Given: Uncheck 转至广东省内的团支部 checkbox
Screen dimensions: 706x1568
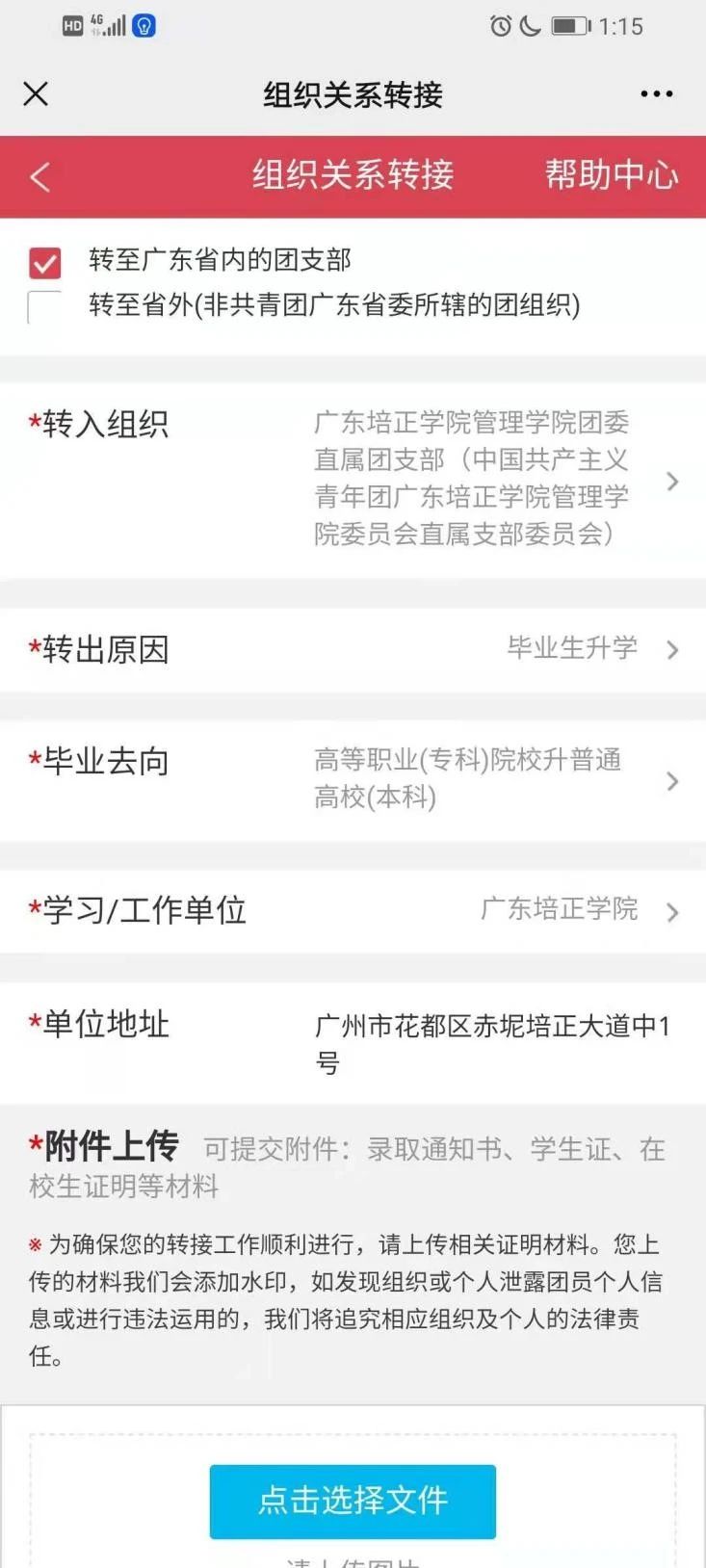Looking at the screenshot, I should tap(45, 262).
